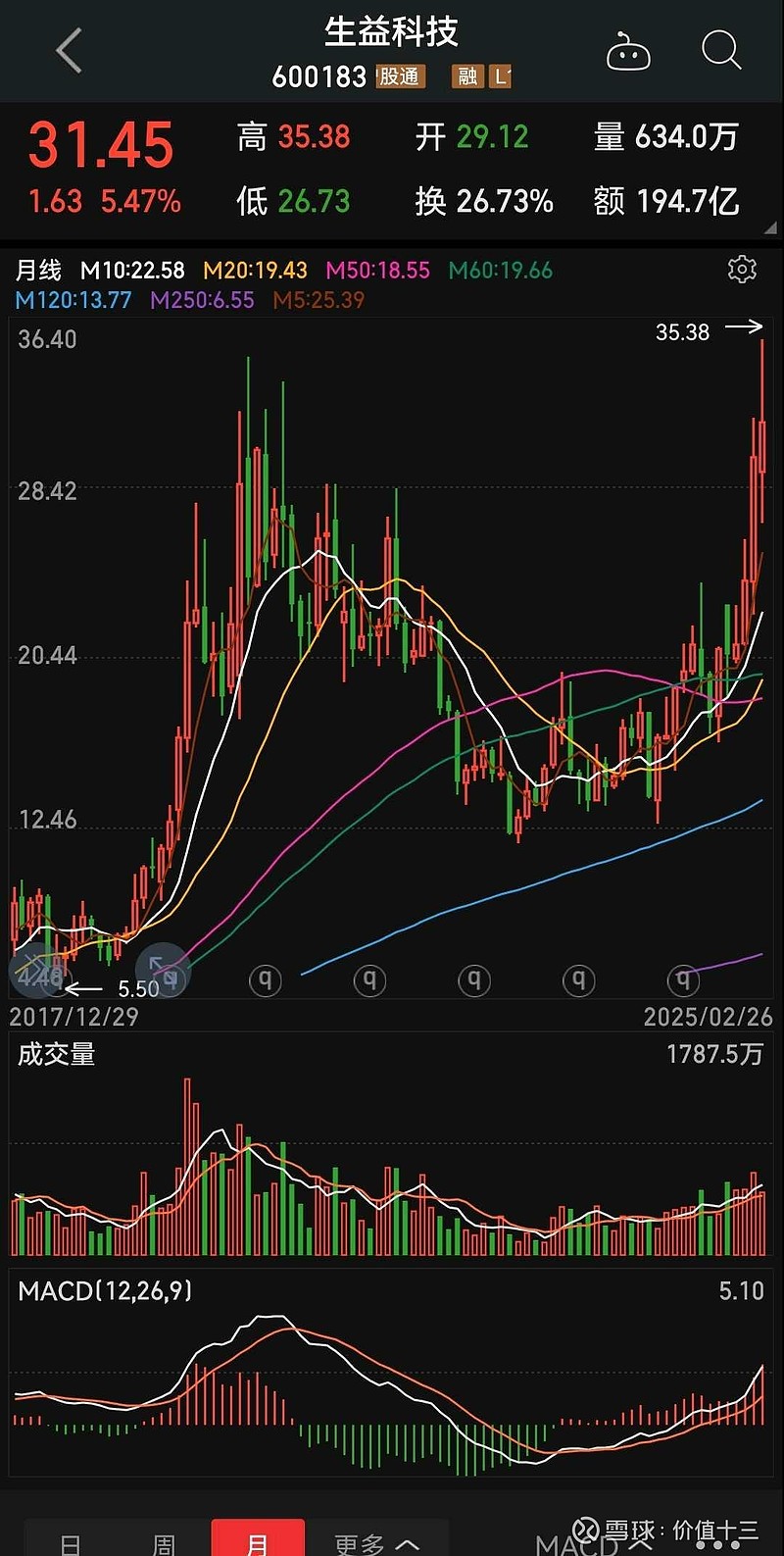The height and width of the screenshot is (1556, 784).
Task: Open chart settings gear
Action: click(x=742, y=269)
